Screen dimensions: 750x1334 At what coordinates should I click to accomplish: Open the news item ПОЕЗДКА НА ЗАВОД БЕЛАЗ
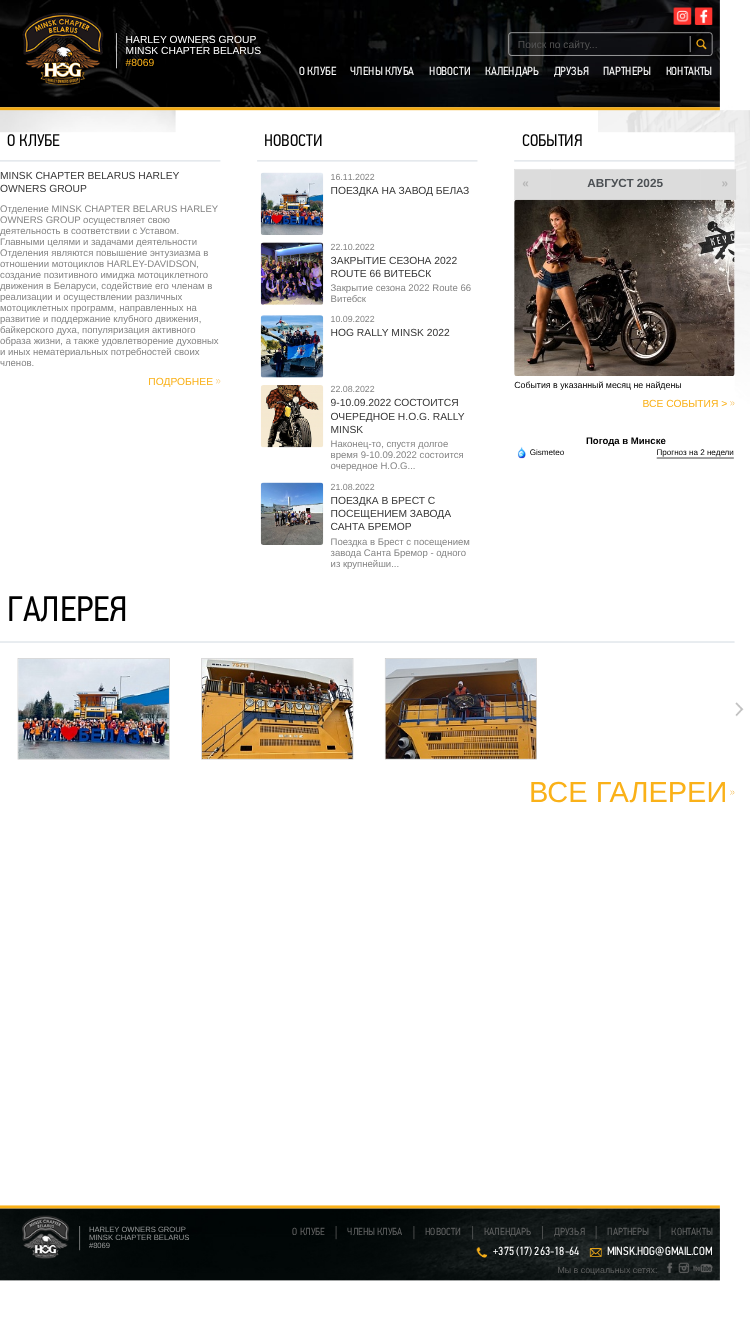[399, 190]
